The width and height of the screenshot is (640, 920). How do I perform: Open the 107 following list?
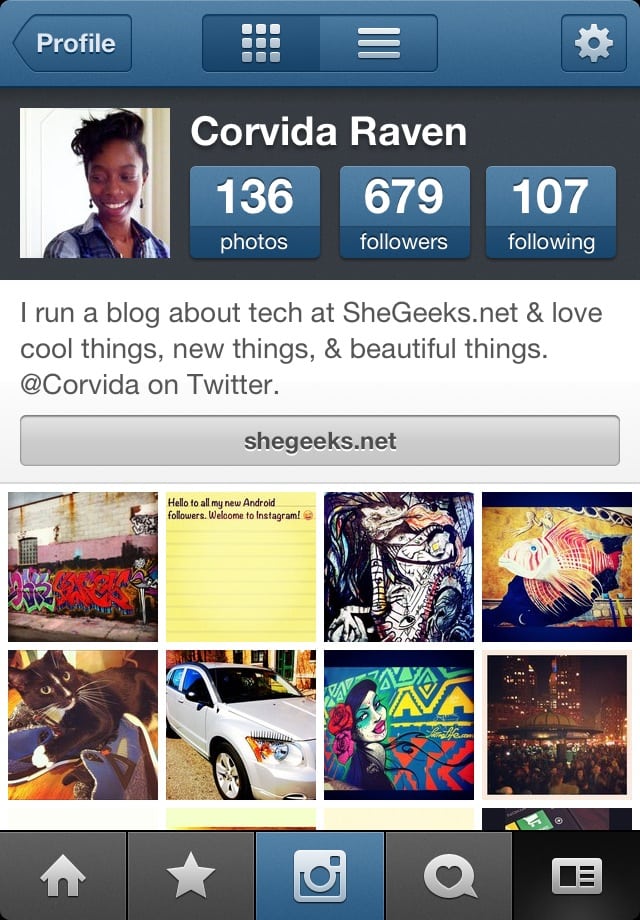pos(550,212)
